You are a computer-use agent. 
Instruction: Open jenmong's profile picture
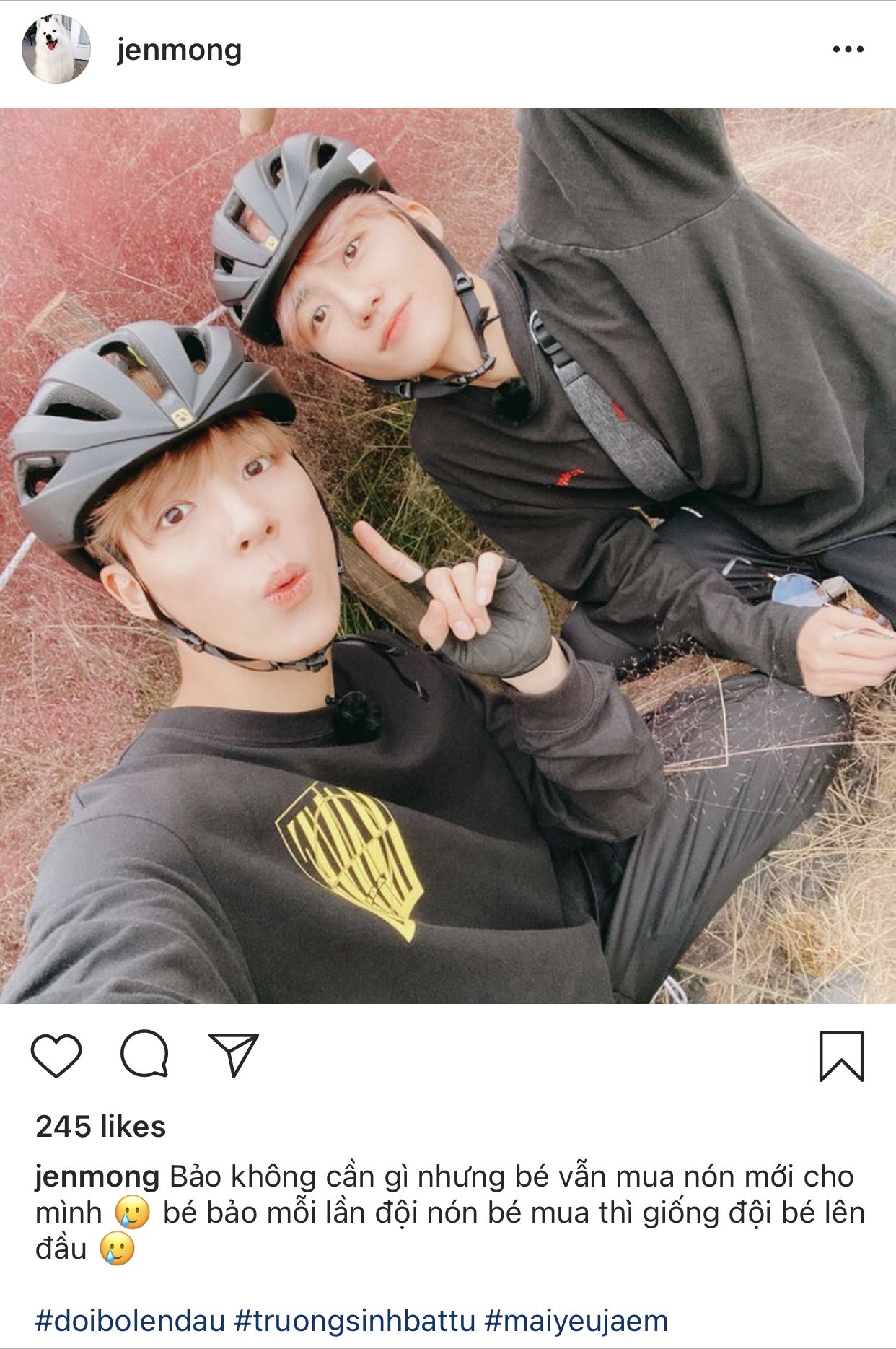[x=56, y=49]
